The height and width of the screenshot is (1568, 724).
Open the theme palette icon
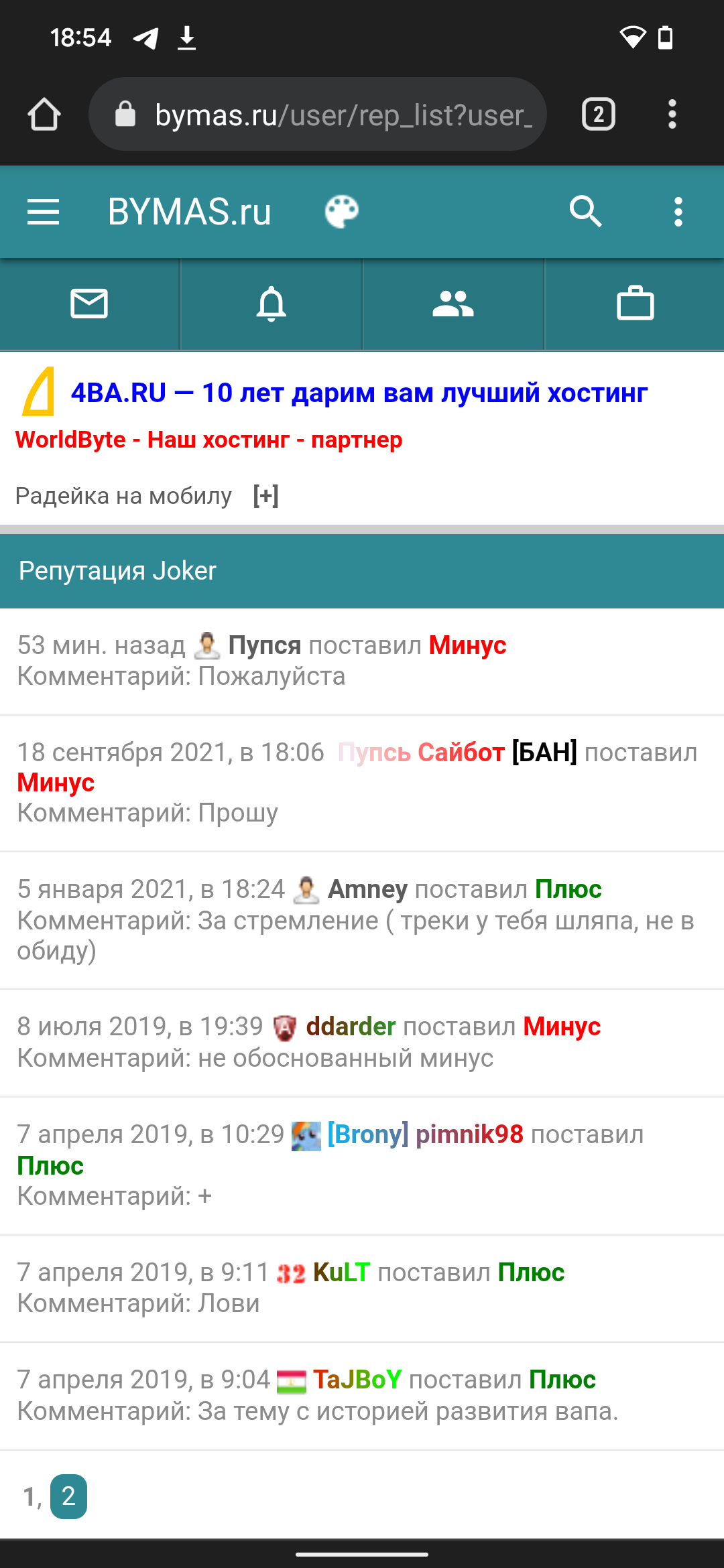pos(342,212)
